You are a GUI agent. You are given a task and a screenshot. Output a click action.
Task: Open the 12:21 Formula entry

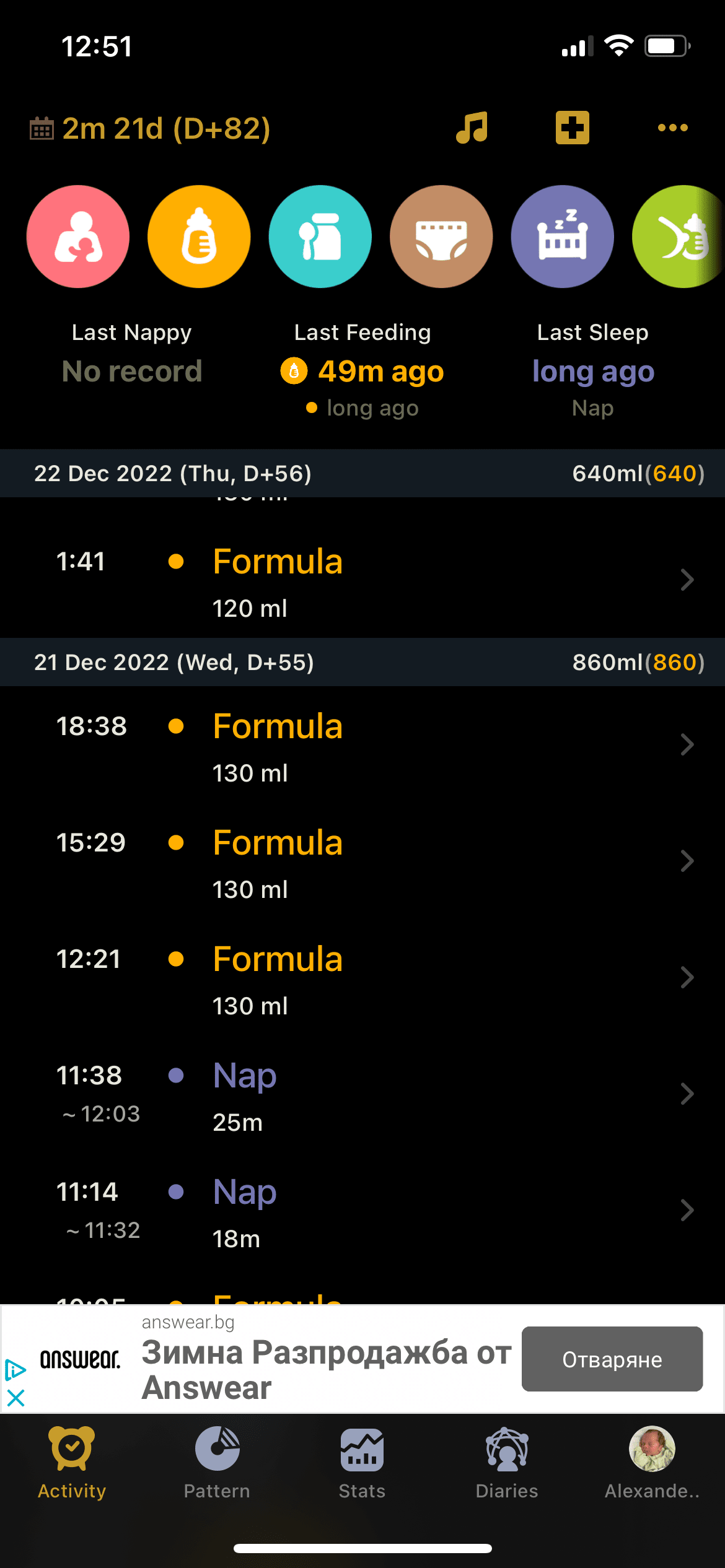point(362,978)
